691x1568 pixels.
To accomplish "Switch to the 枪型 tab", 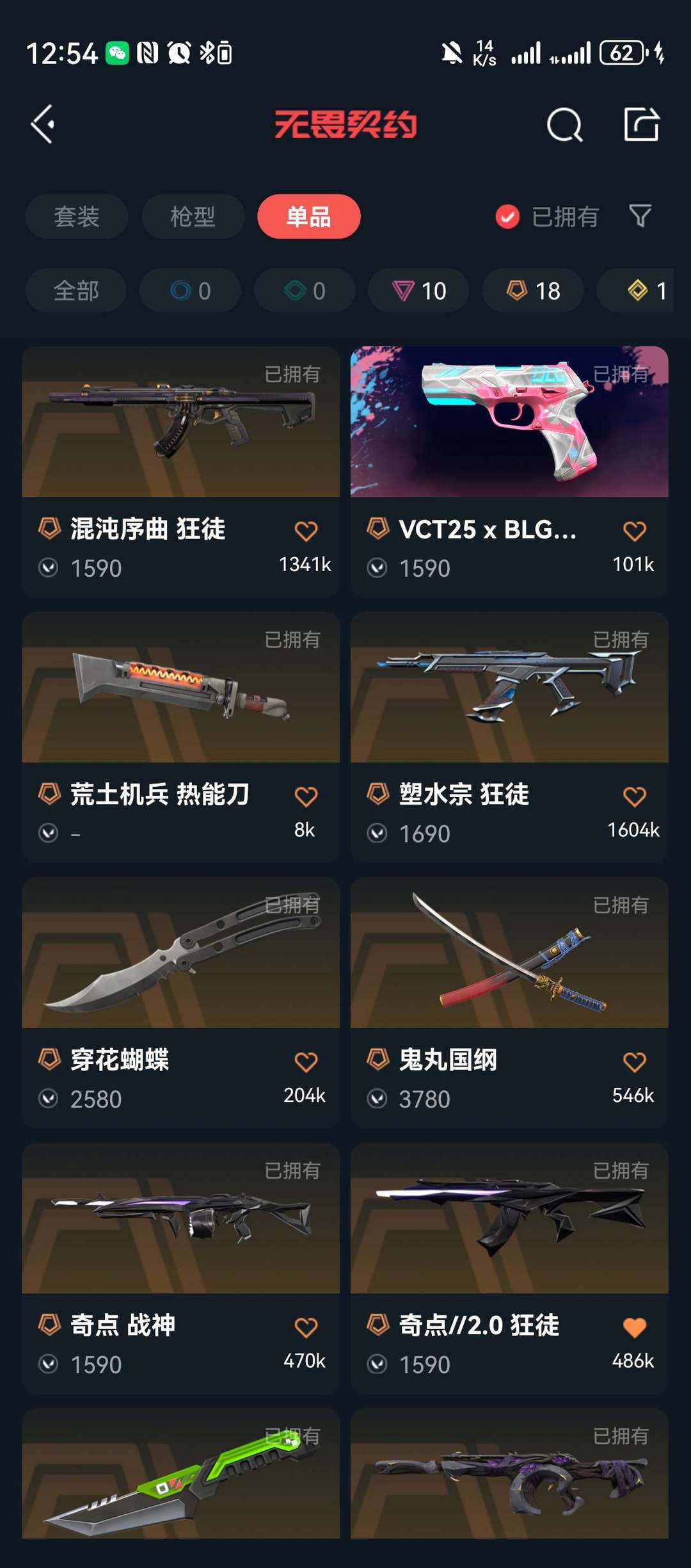I will tap(193, 216).
